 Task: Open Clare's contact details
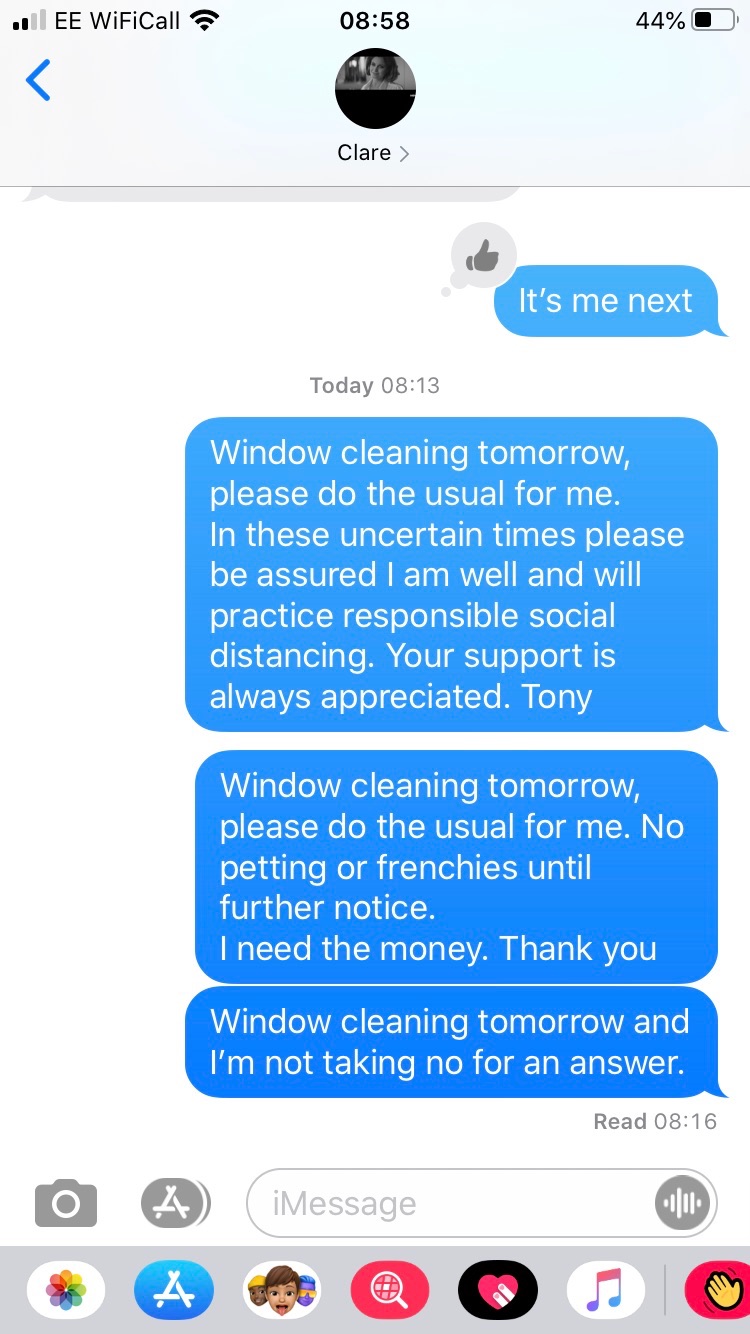coord(374,106)
